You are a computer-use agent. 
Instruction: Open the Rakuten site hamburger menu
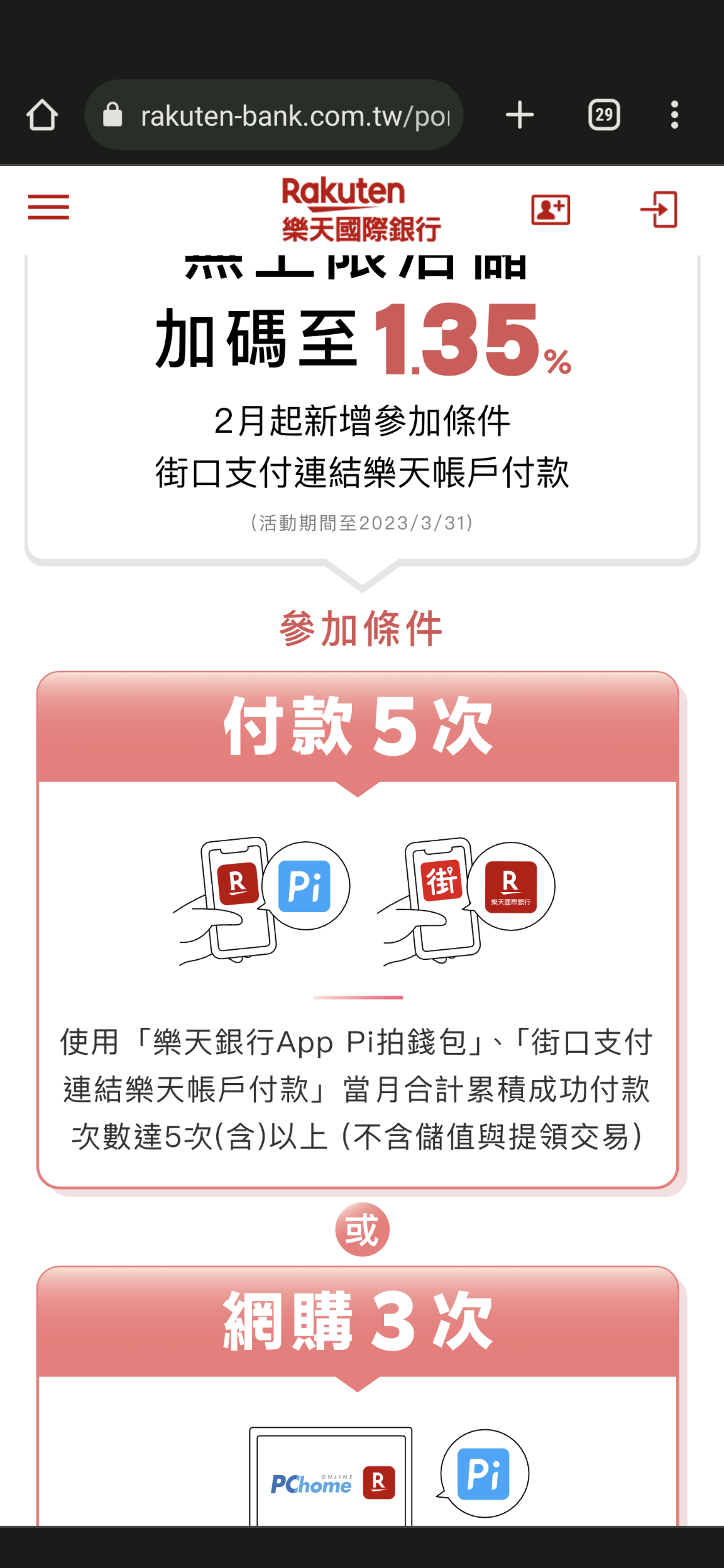tap(48, 207)
